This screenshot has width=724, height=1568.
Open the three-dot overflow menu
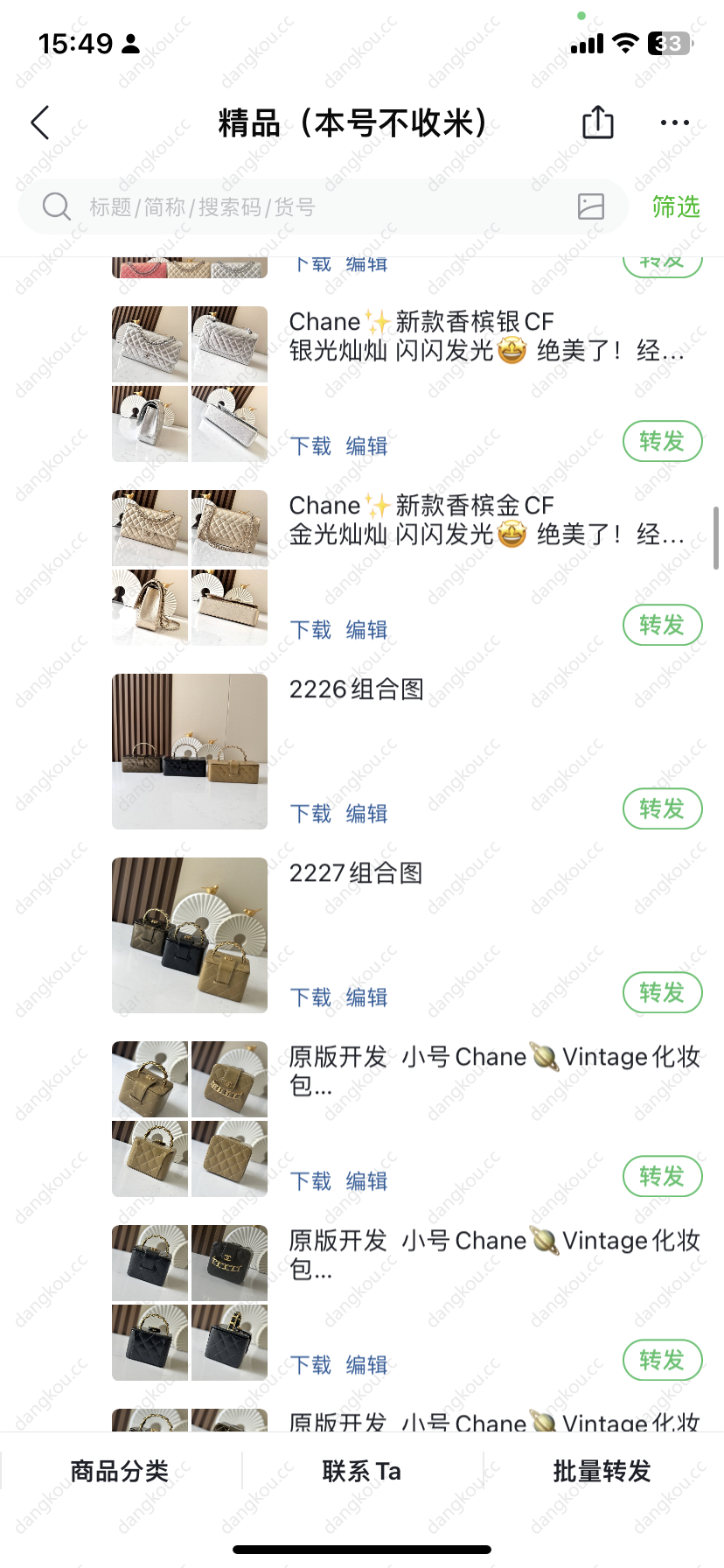click(x=675, y=122)
